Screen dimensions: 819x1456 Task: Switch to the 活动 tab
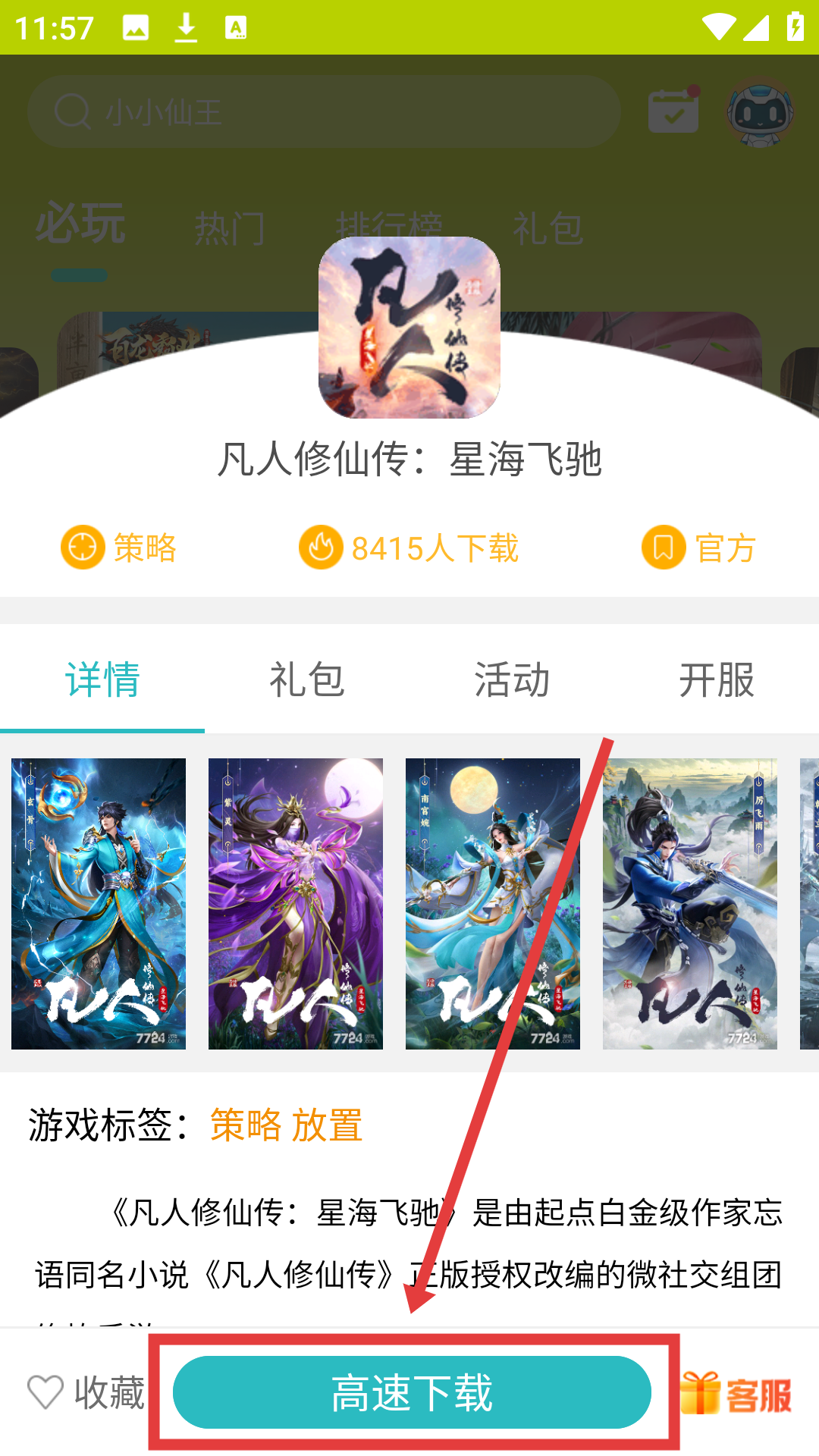(512, 679)
